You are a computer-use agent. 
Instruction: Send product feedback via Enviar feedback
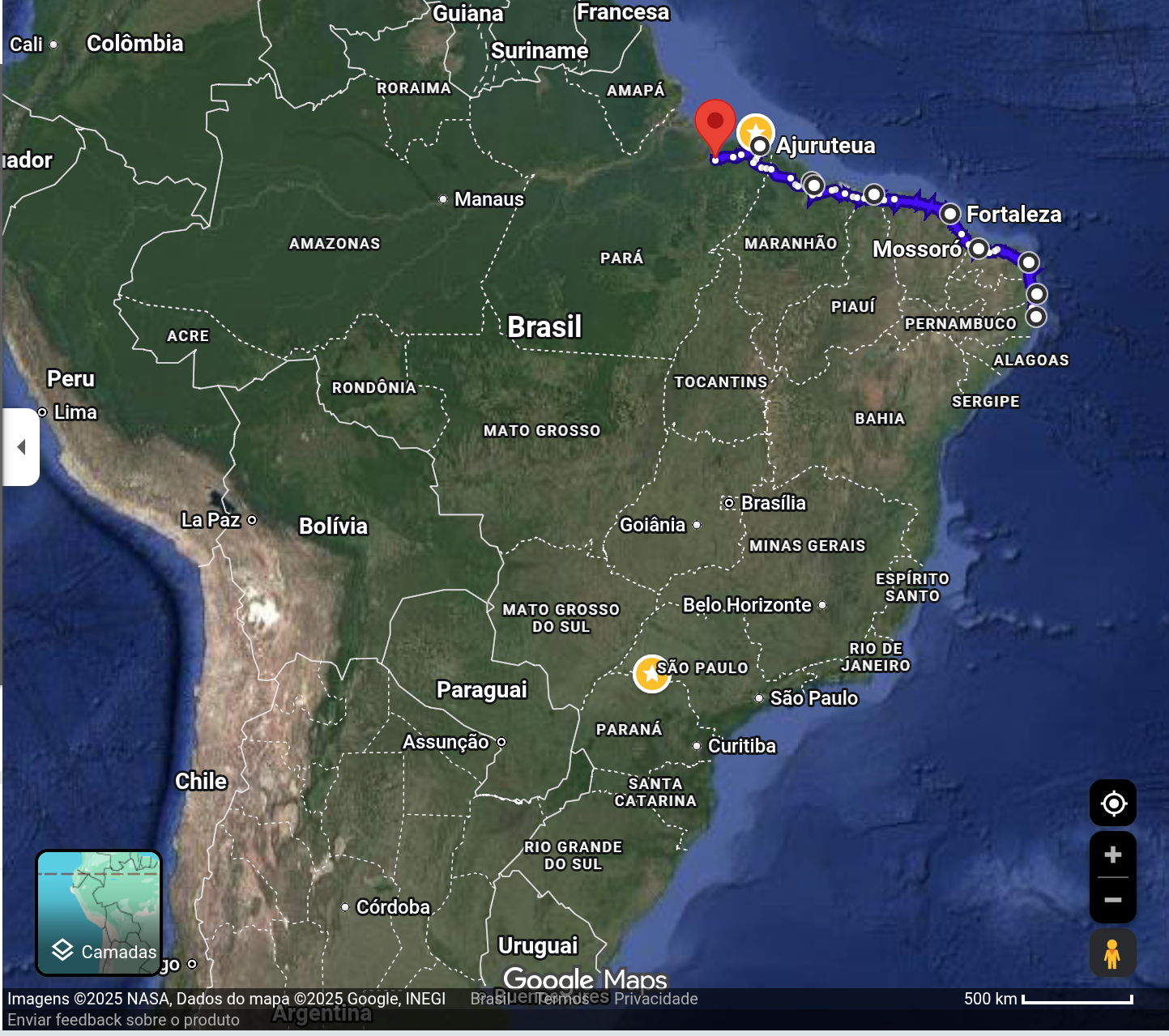[123, 1020]
